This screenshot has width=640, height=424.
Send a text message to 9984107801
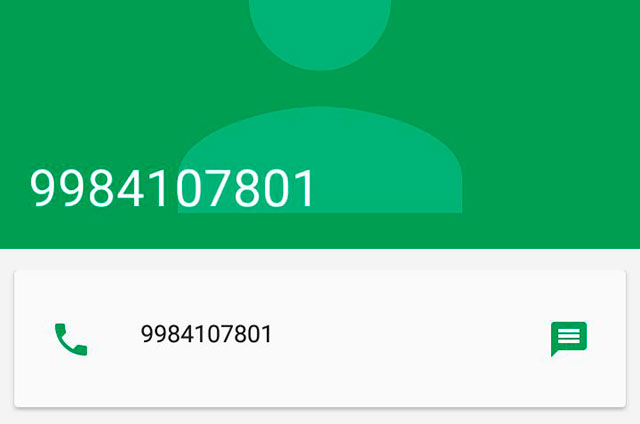[x=568, y=338]
